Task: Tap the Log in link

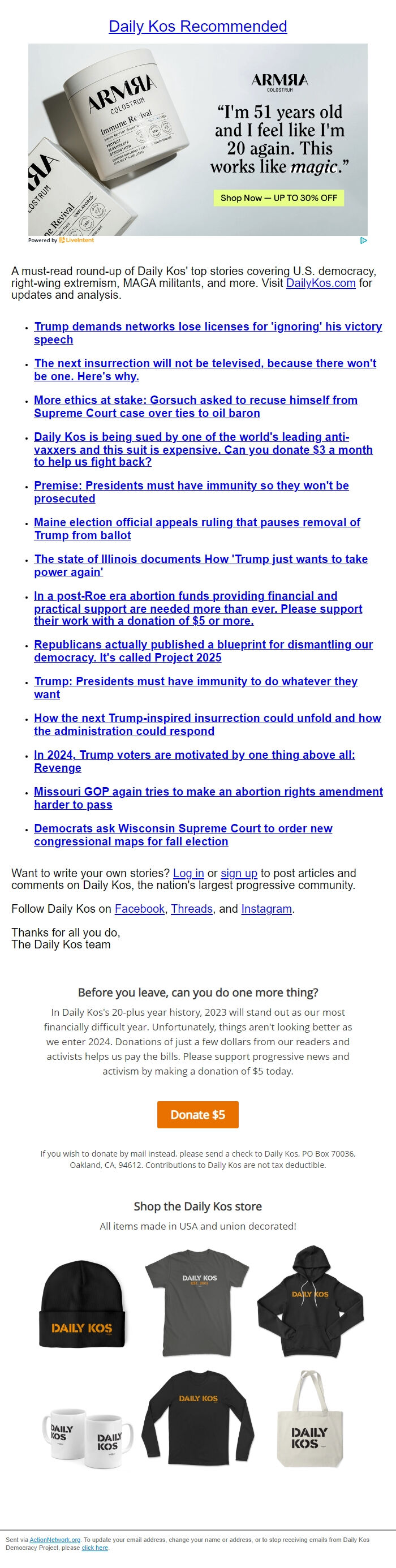Action: (188, 873)
